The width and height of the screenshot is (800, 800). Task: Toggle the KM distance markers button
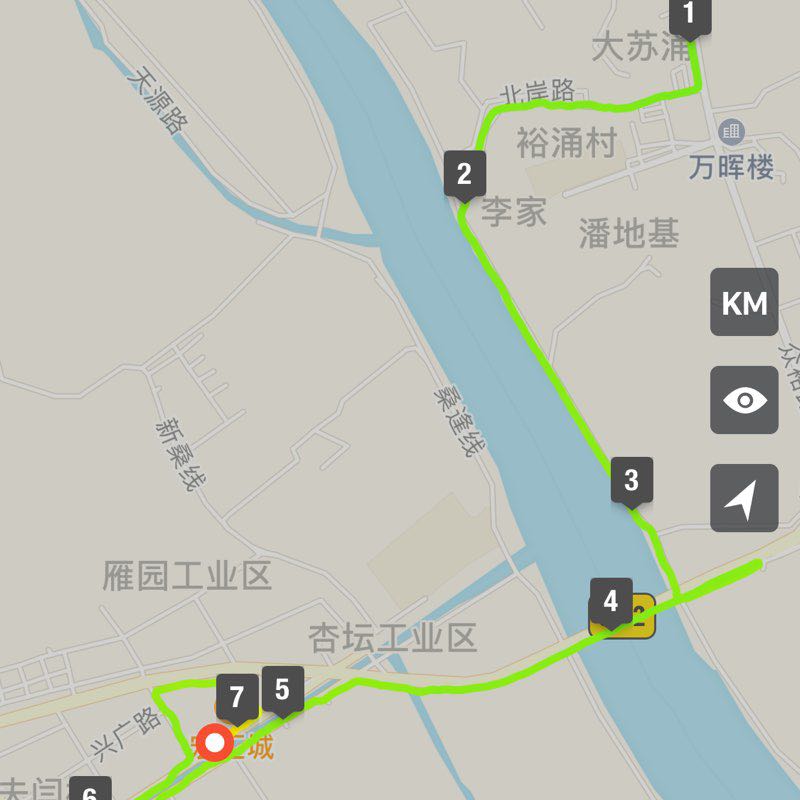click(x=744, y=302)
